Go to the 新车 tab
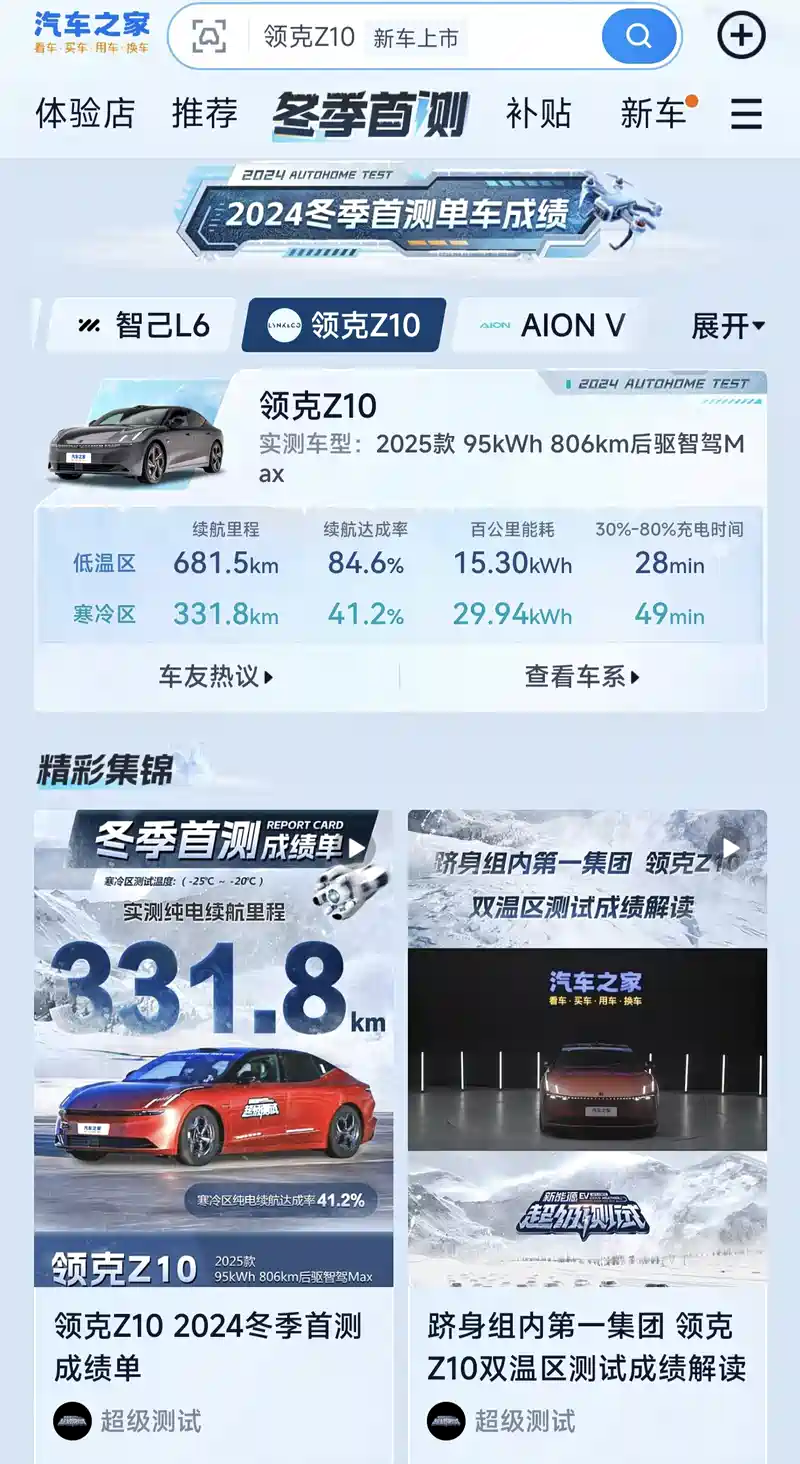The width and height of the screenshot is (800, 1464). pyautogui.click(x=653, y=113)
